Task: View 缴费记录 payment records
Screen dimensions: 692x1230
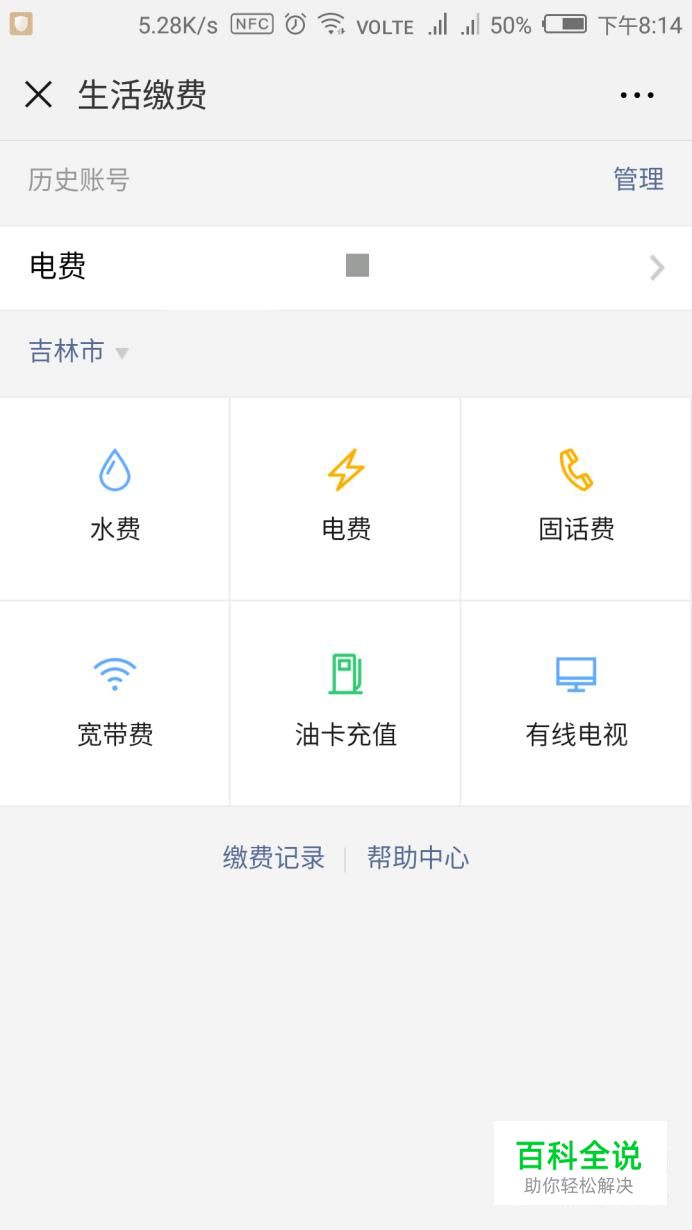Action: (274, 858)
